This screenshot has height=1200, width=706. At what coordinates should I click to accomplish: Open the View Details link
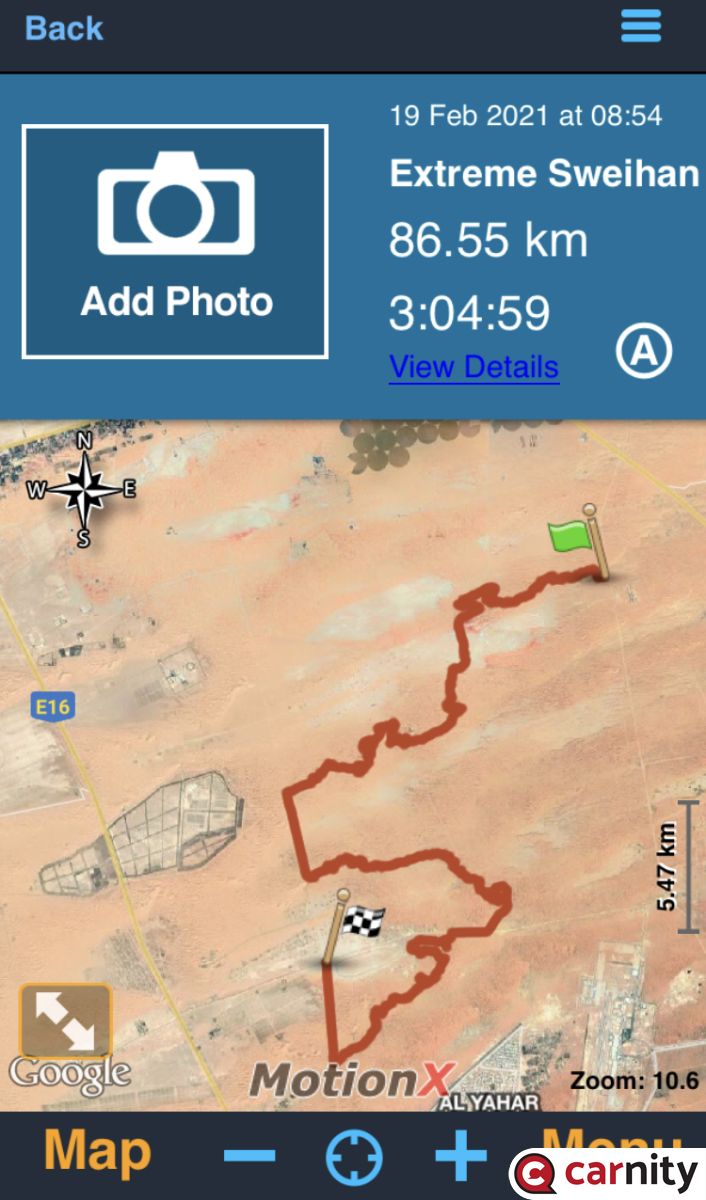(474, 367)
